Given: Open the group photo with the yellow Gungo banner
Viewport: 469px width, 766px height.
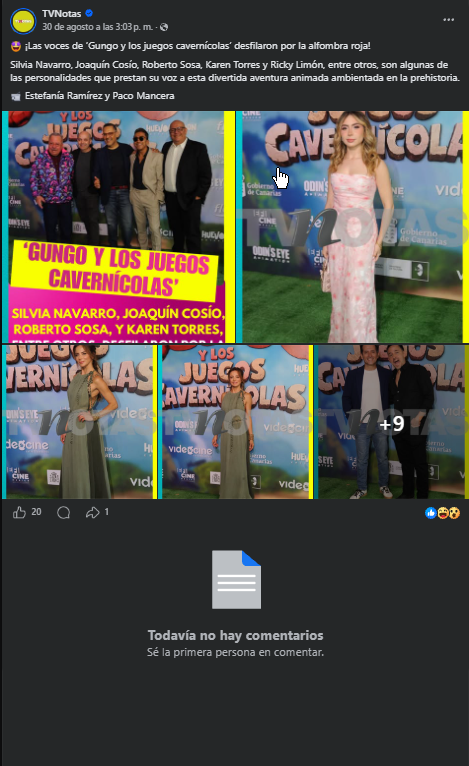Looking at the screenshot, I should click(118, 227).
